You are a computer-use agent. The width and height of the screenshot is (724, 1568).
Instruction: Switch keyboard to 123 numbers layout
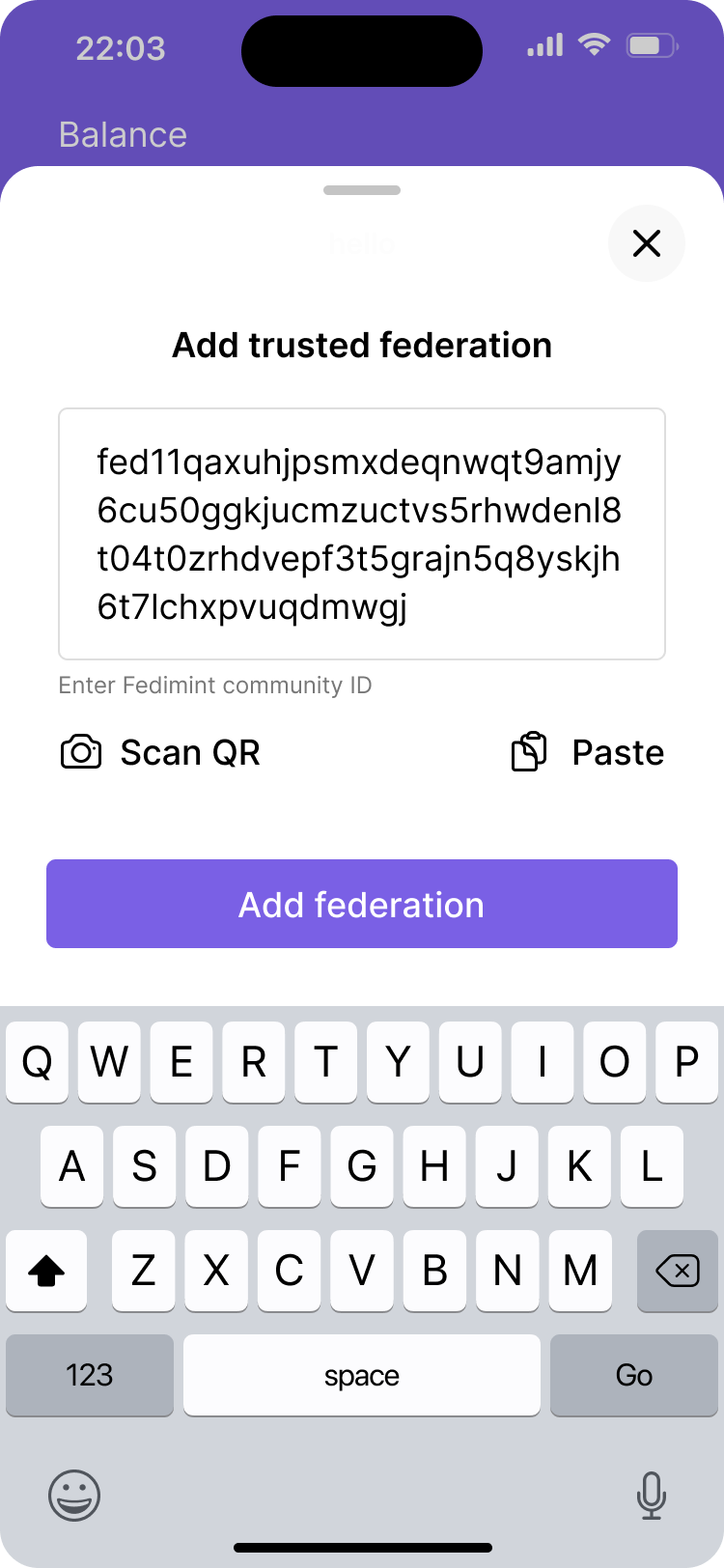[x=90, y=1375]
